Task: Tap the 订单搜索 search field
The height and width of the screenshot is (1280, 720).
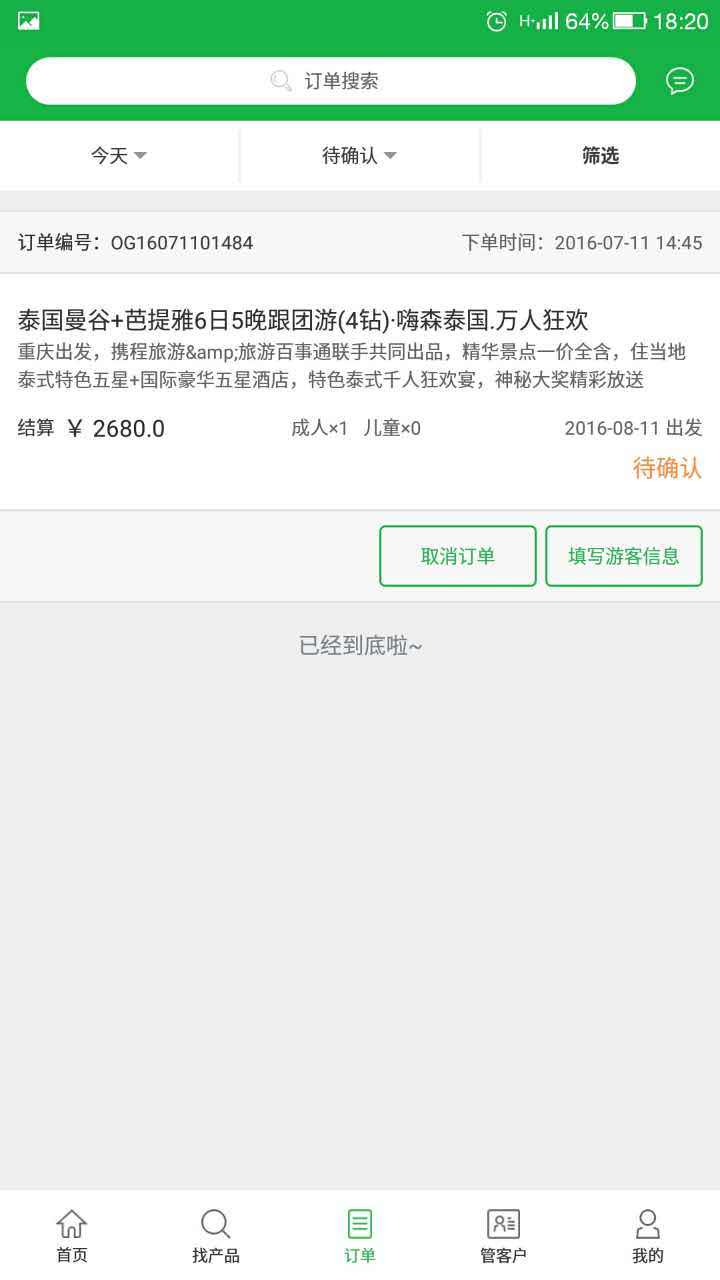Action: point(330,81)
